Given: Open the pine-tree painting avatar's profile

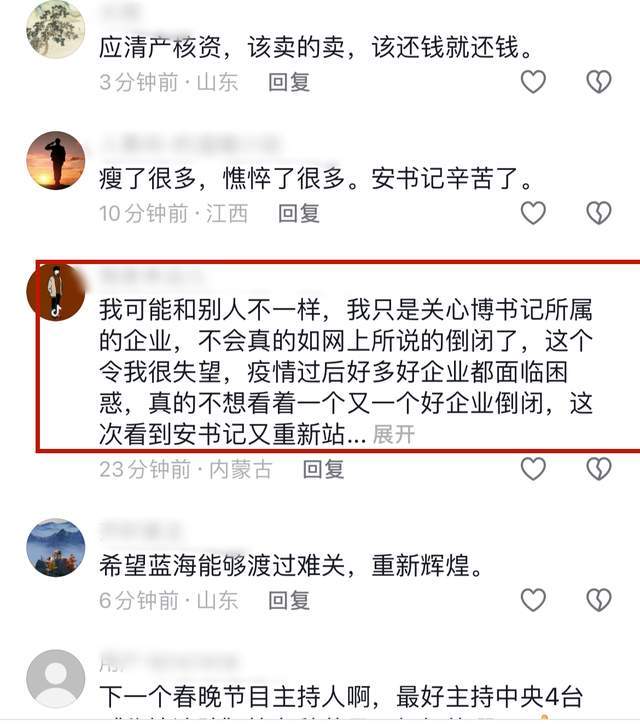Looking at the screenshot, I should click(x=55, y=30).
